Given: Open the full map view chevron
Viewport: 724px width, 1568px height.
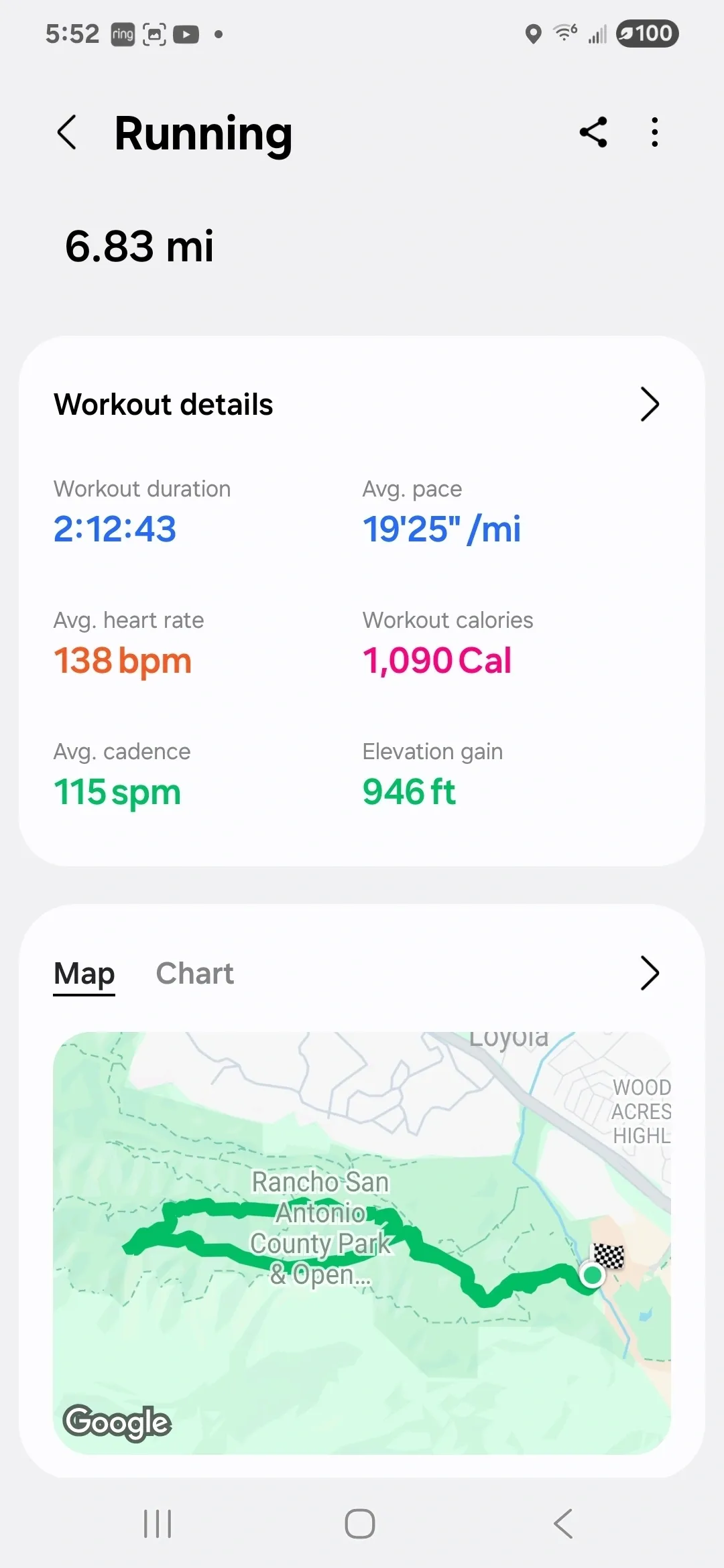Looking at the screenshot, I should click(650, 973).
